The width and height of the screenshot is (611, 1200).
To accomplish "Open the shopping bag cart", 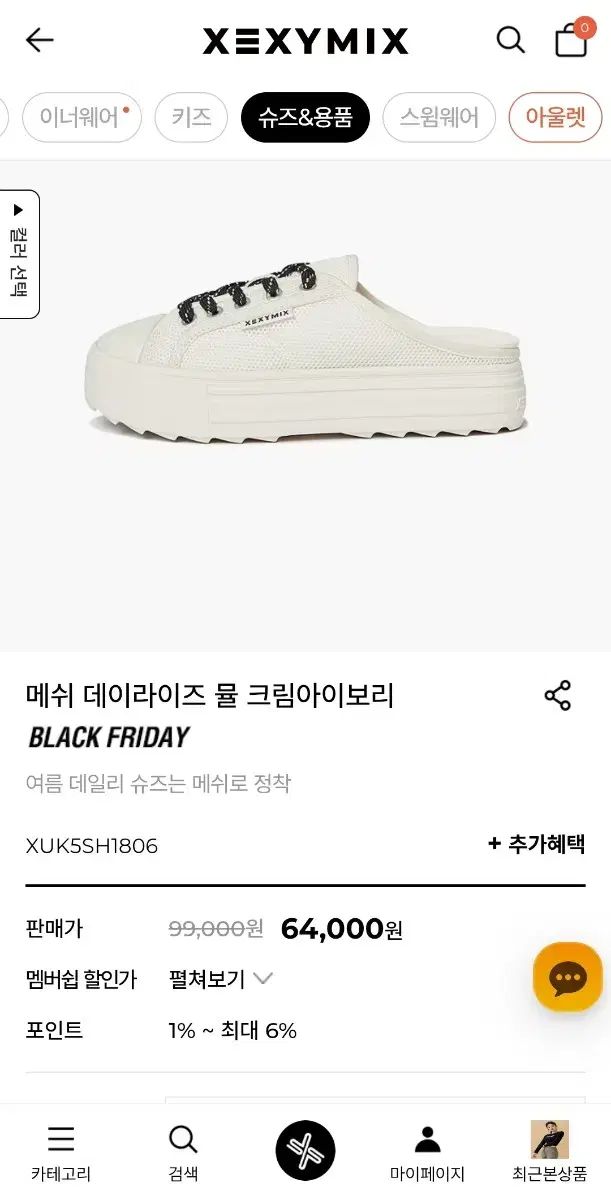I will (572, 40).
